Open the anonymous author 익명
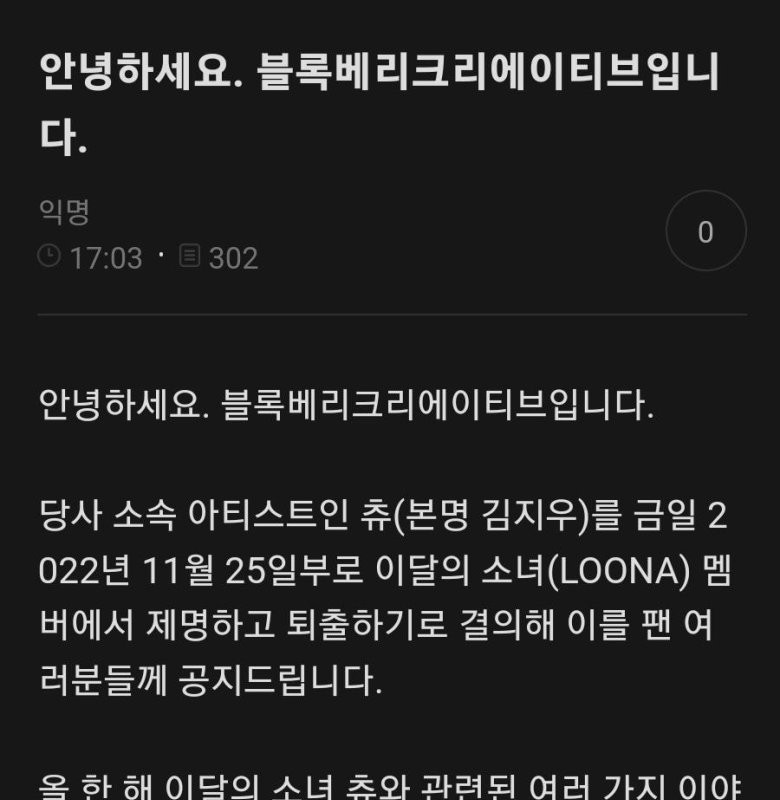Viewport: 780px width, 800px height. [65, 210]
